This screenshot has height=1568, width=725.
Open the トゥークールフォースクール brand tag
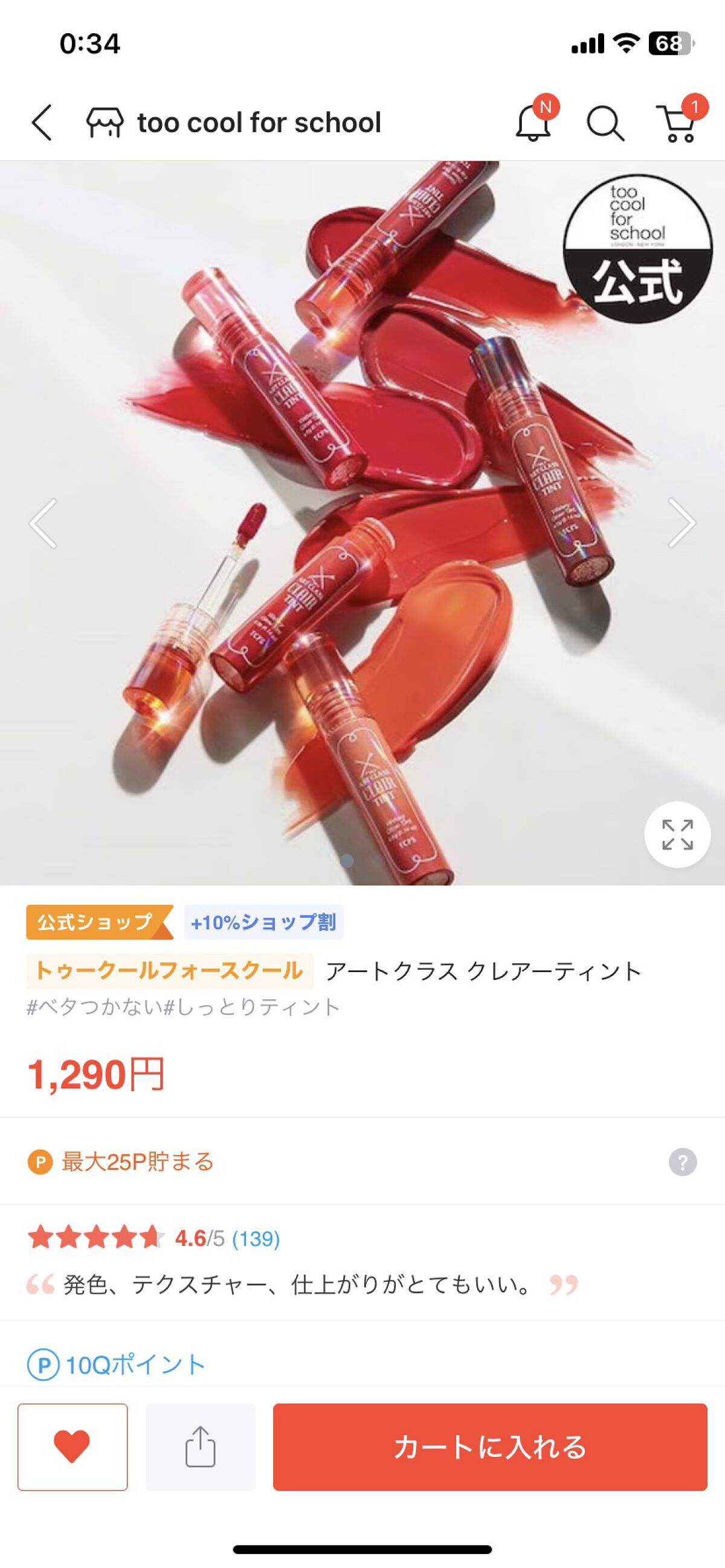point(169,971)
